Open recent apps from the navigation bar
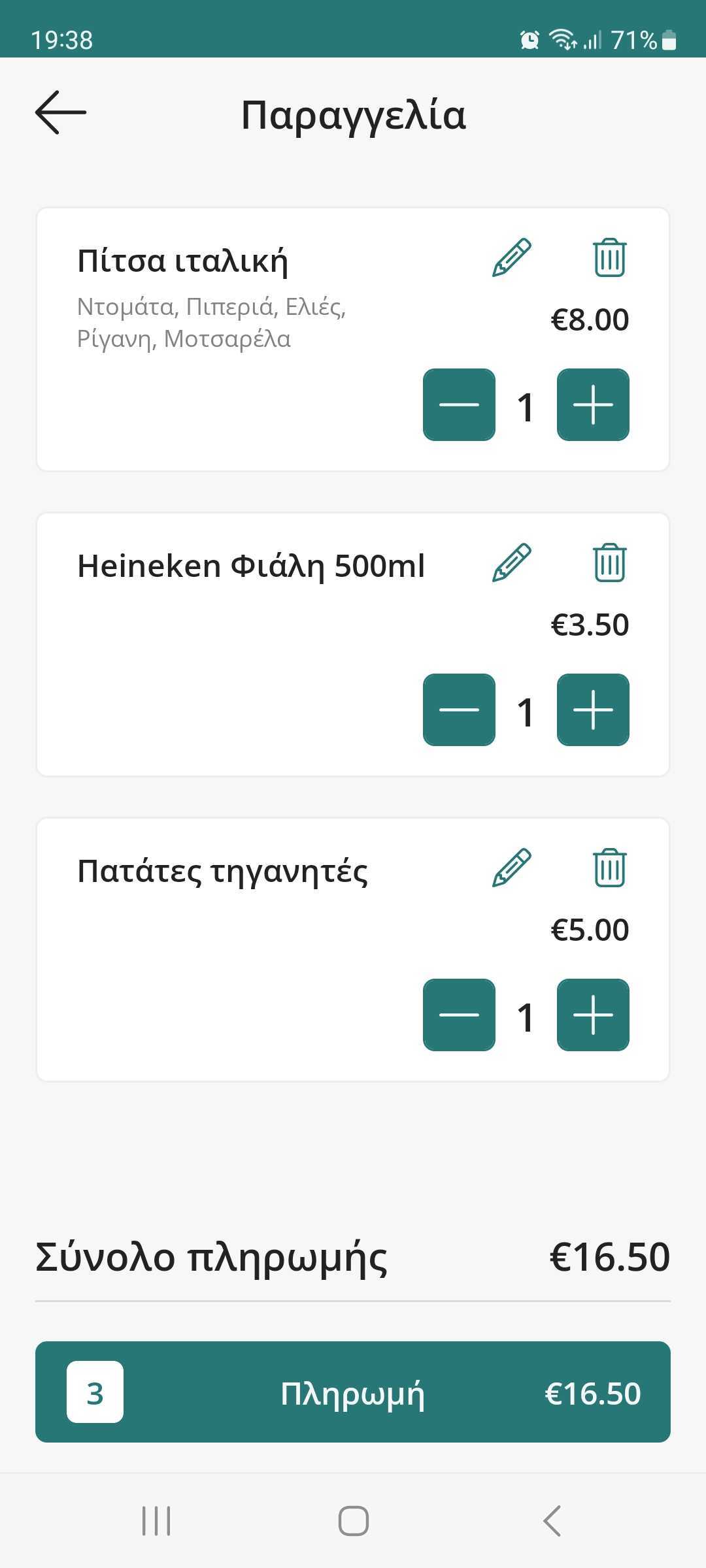 point(156,1521)
